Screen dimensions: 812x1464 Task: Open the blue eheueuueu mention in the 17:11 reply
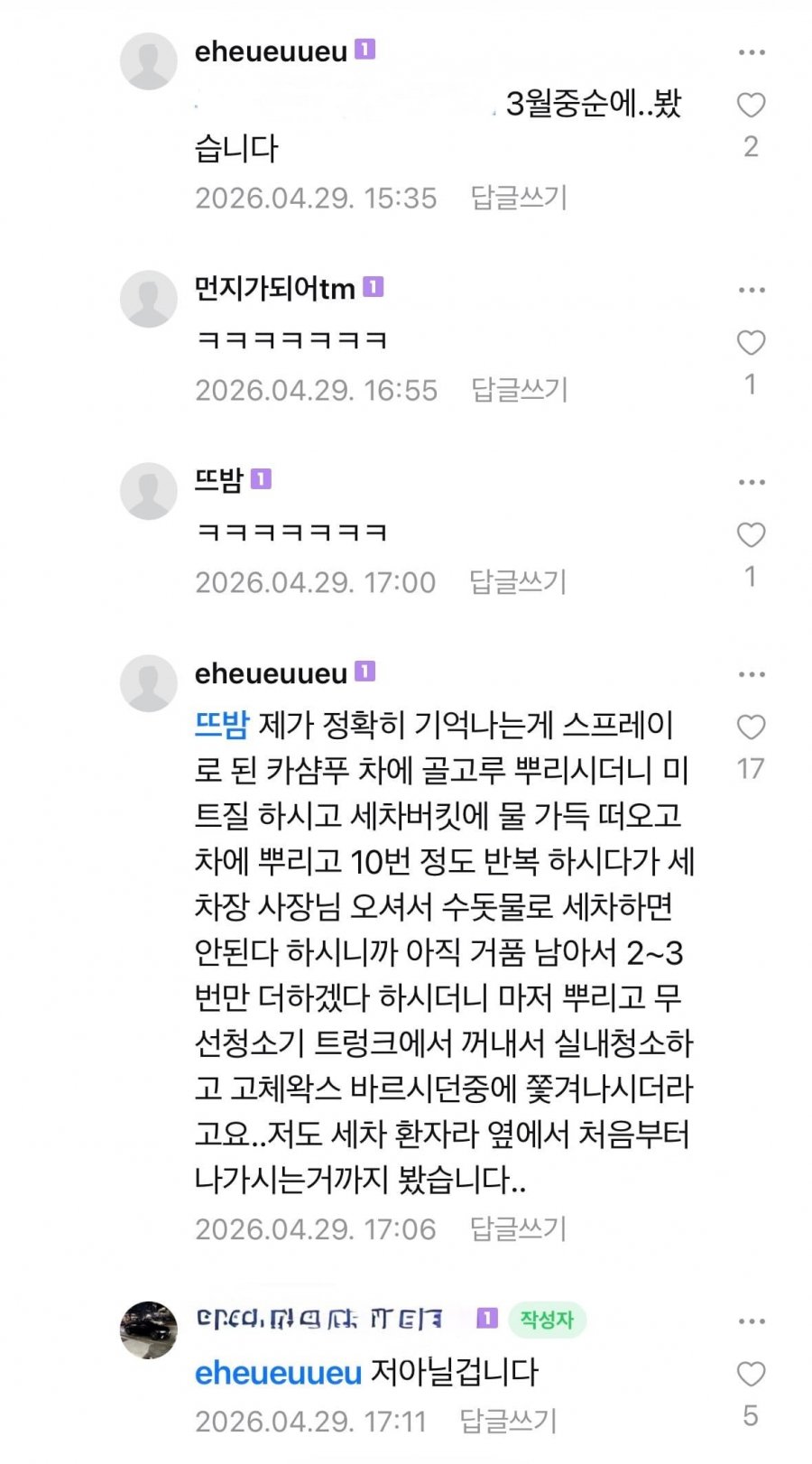(278, 1374)
